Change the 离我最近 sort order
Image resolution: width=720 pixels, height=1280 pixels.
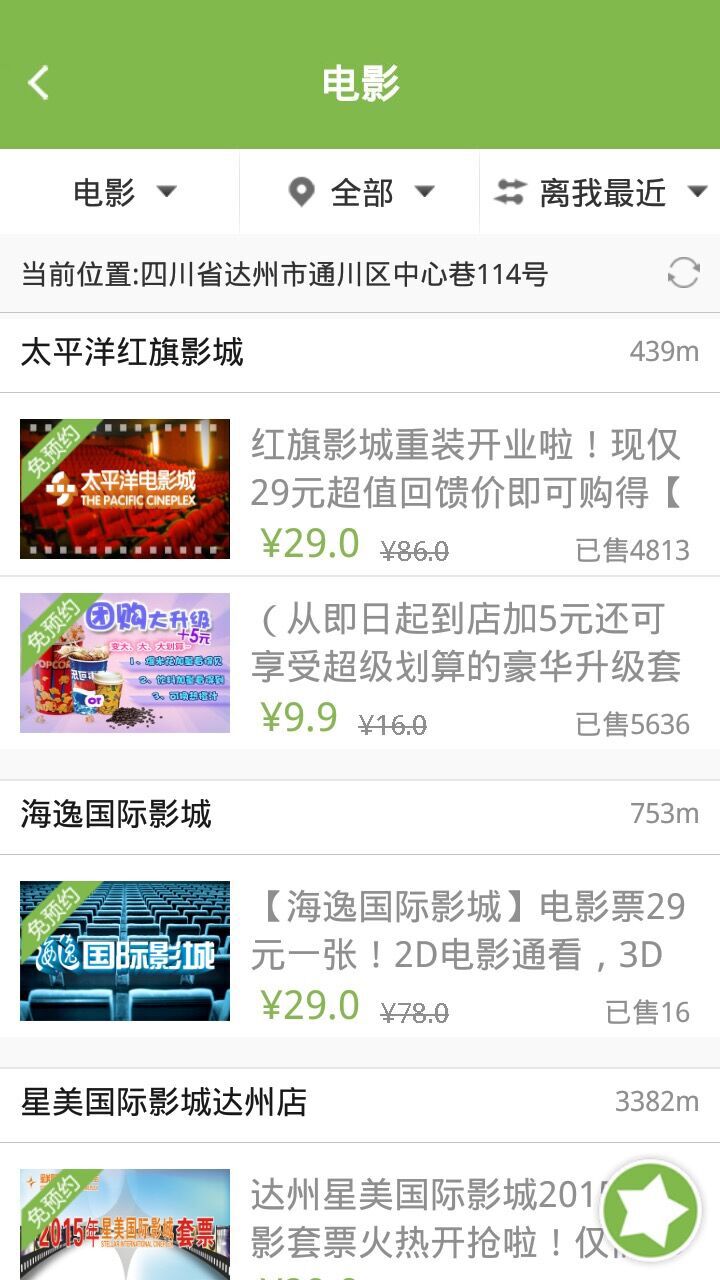coord(602,192)
